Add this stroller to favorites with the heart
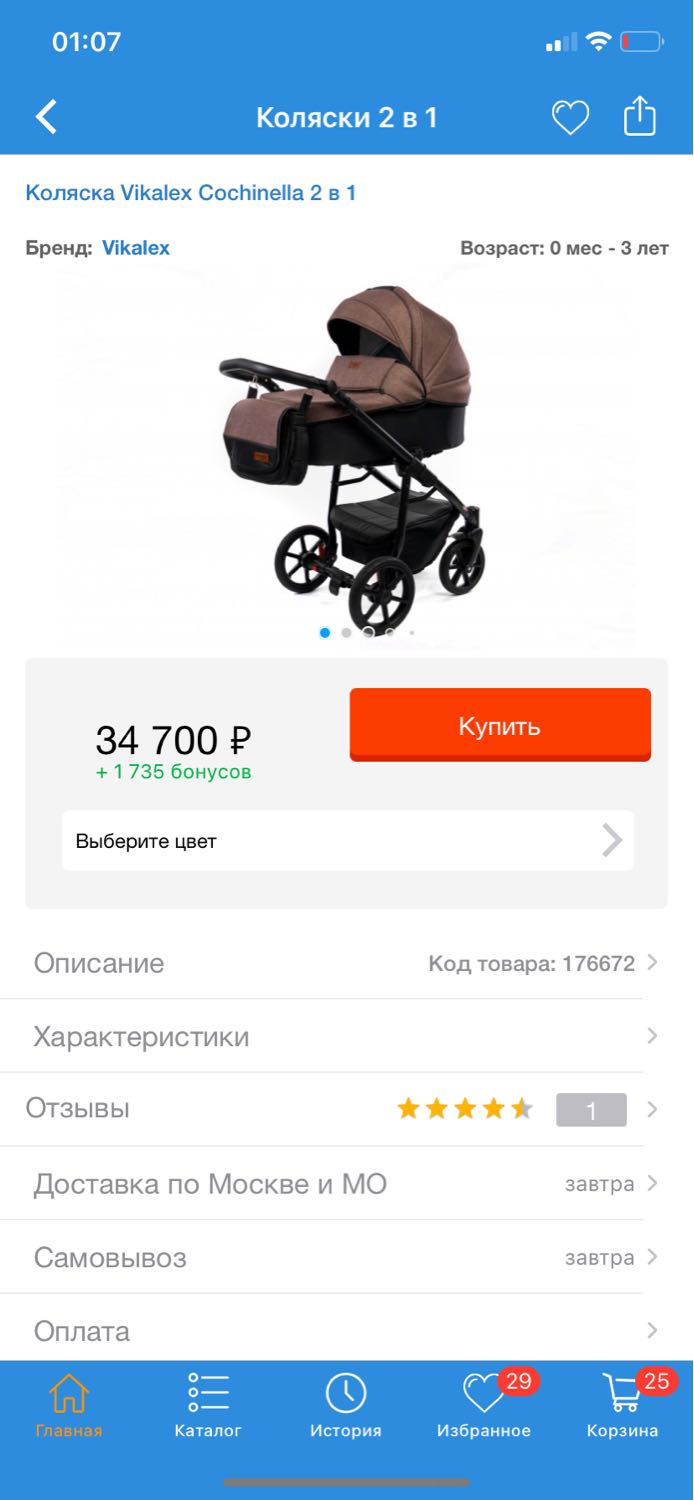 click(571, 118)
